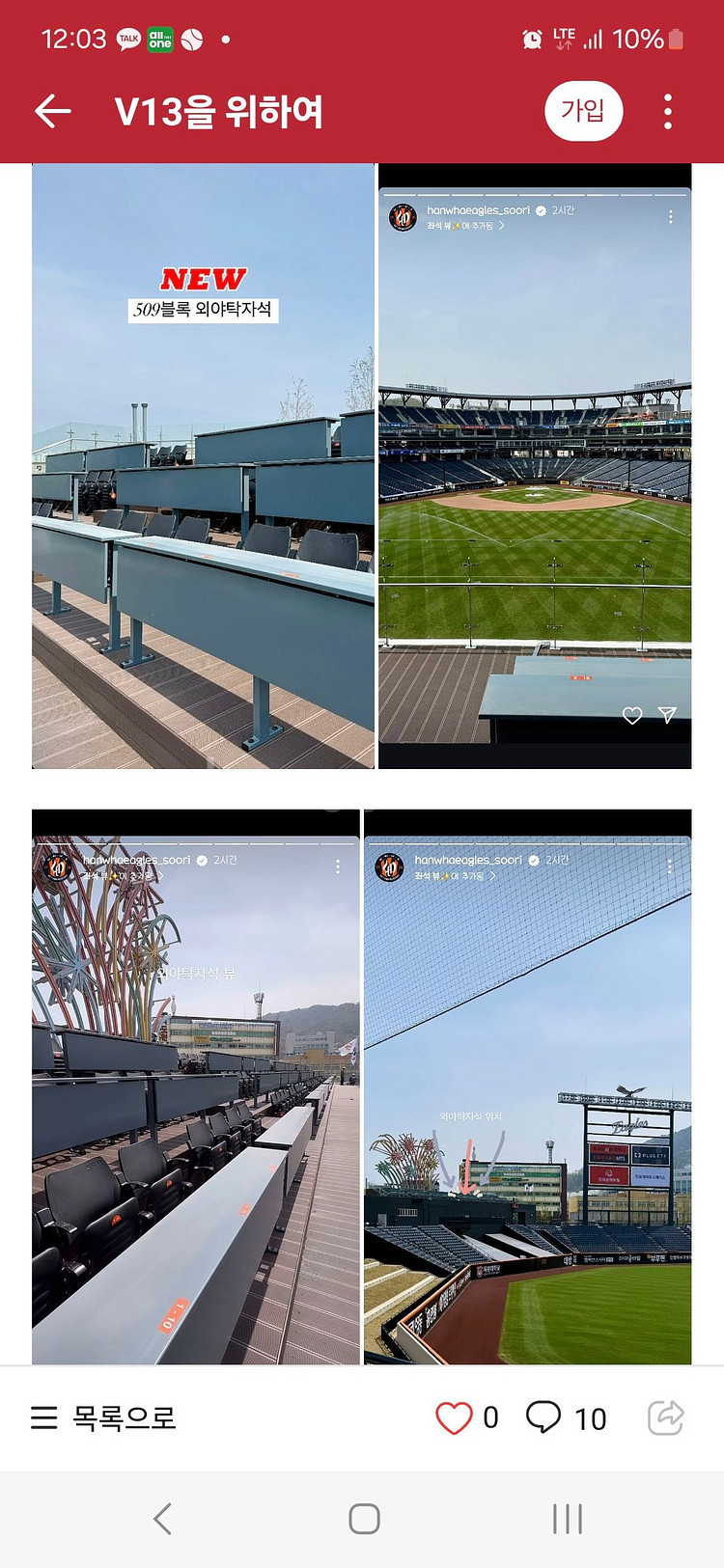Viewport: 724px width, 1568px height.
Task: Like this post with the heart
Action: tap(454, 1417)
